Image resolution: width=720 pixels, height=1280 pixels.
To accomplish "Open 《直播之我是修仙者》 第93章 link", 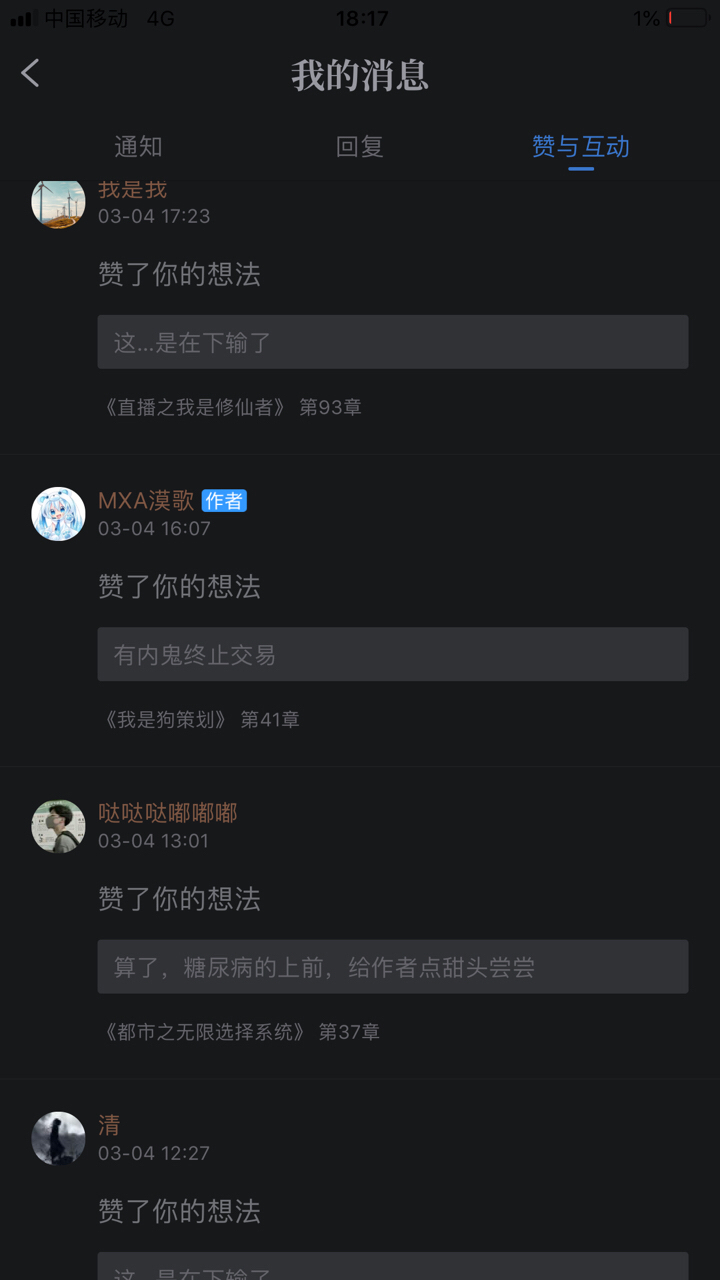I will tap(232, 407).
